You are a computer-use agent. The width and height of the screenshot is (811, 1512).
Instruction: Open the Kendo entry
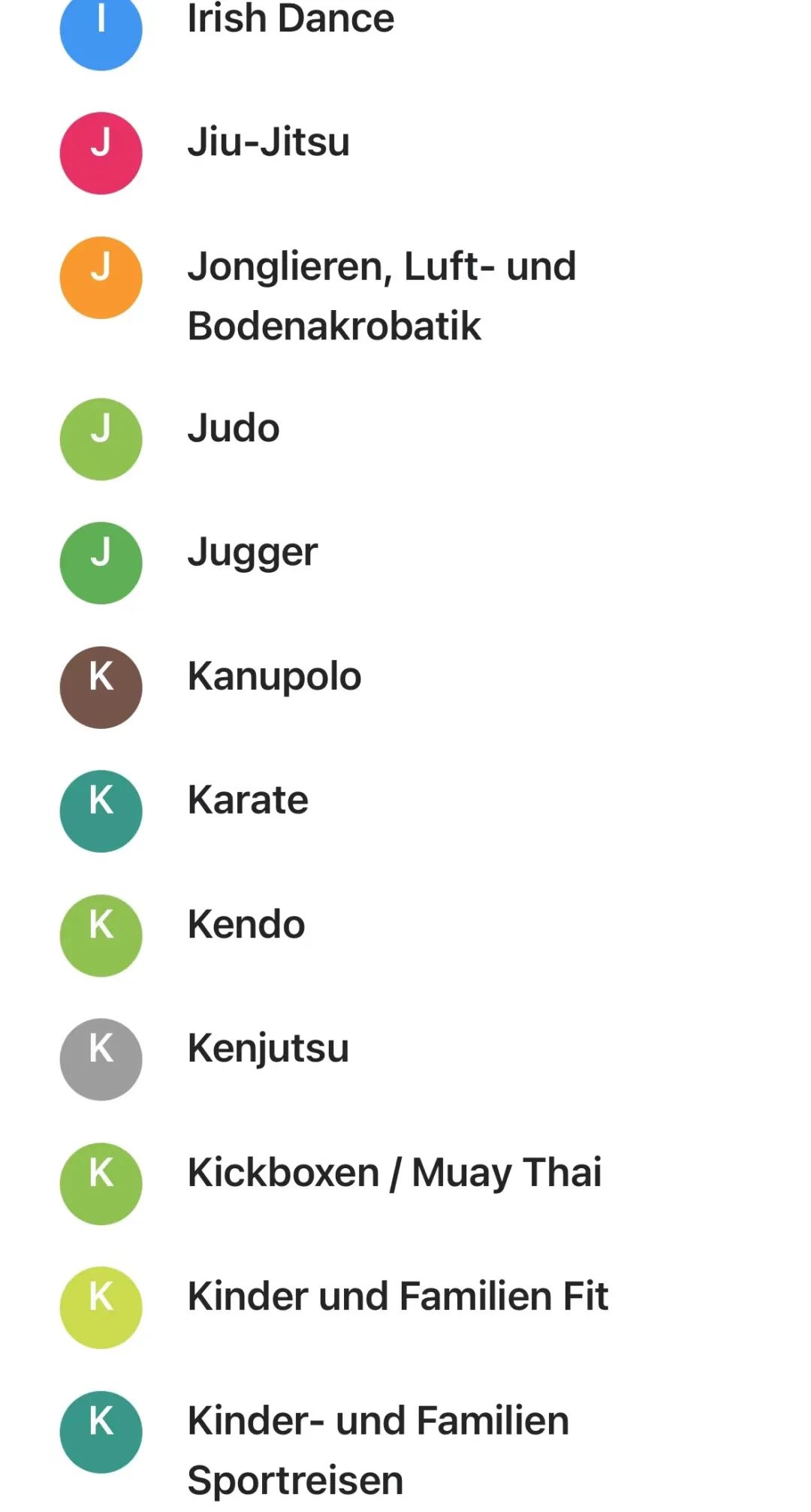pyautogui.click(x=246, y=924)
